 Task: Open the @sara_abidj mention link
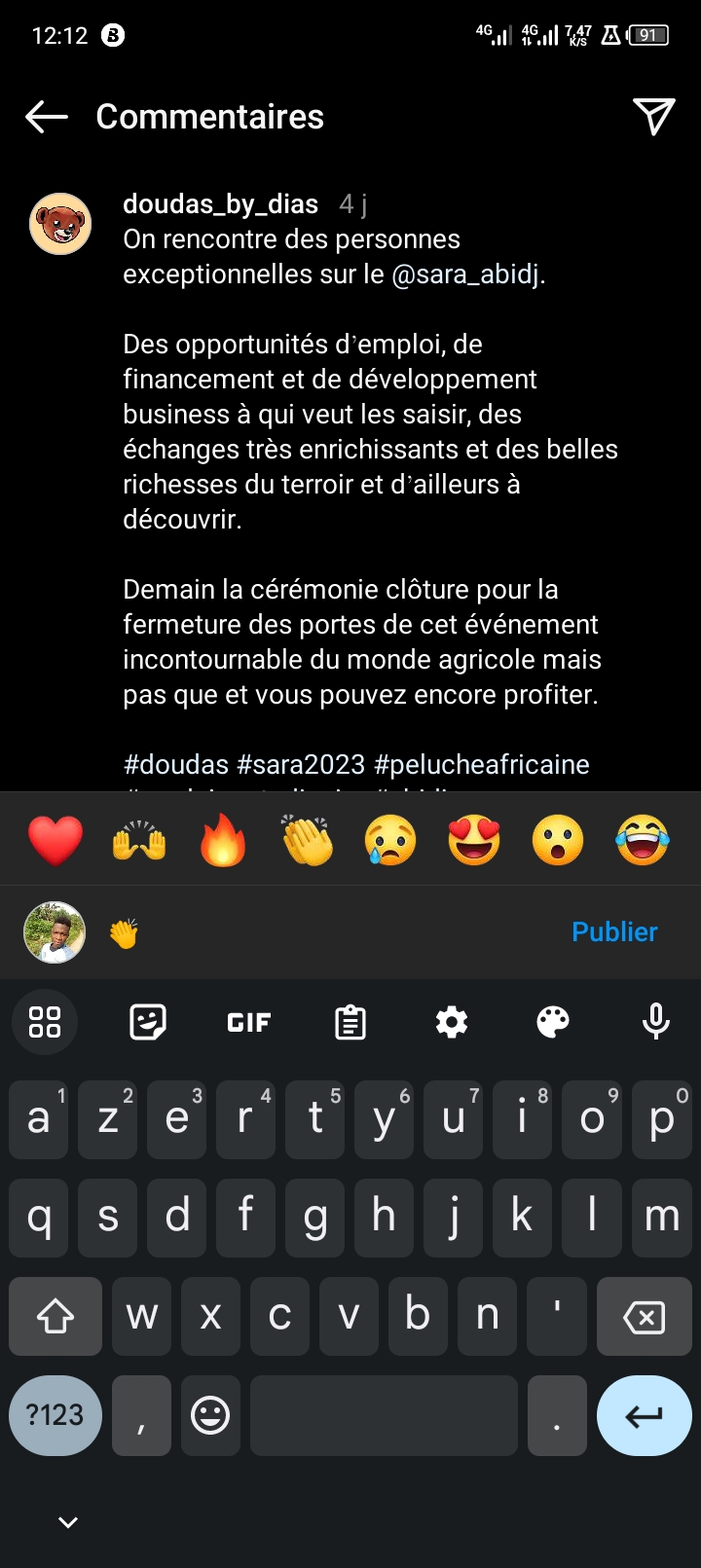click(467, 274)
